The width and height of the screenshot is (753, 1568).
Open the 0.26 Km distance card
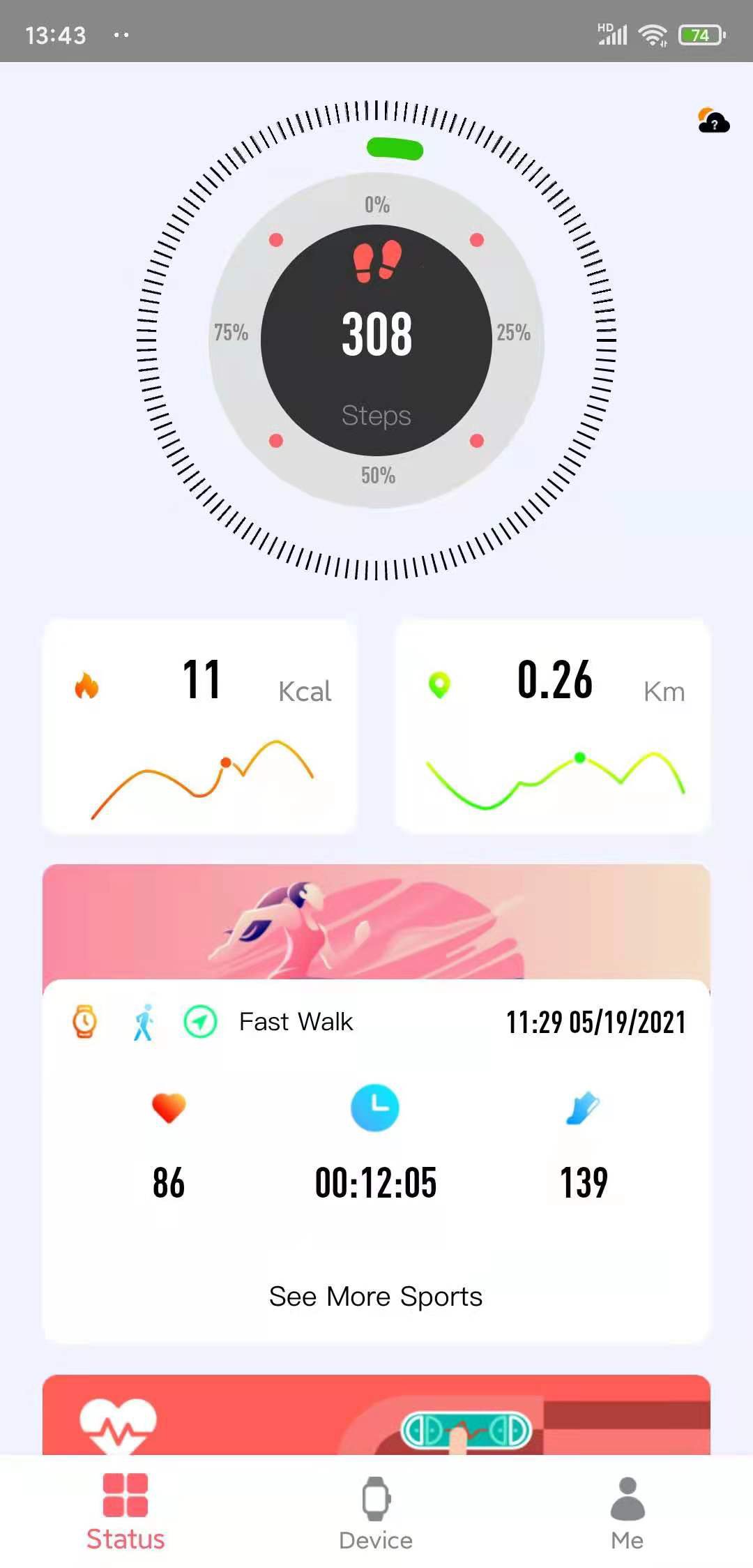[x=553, y=726]
